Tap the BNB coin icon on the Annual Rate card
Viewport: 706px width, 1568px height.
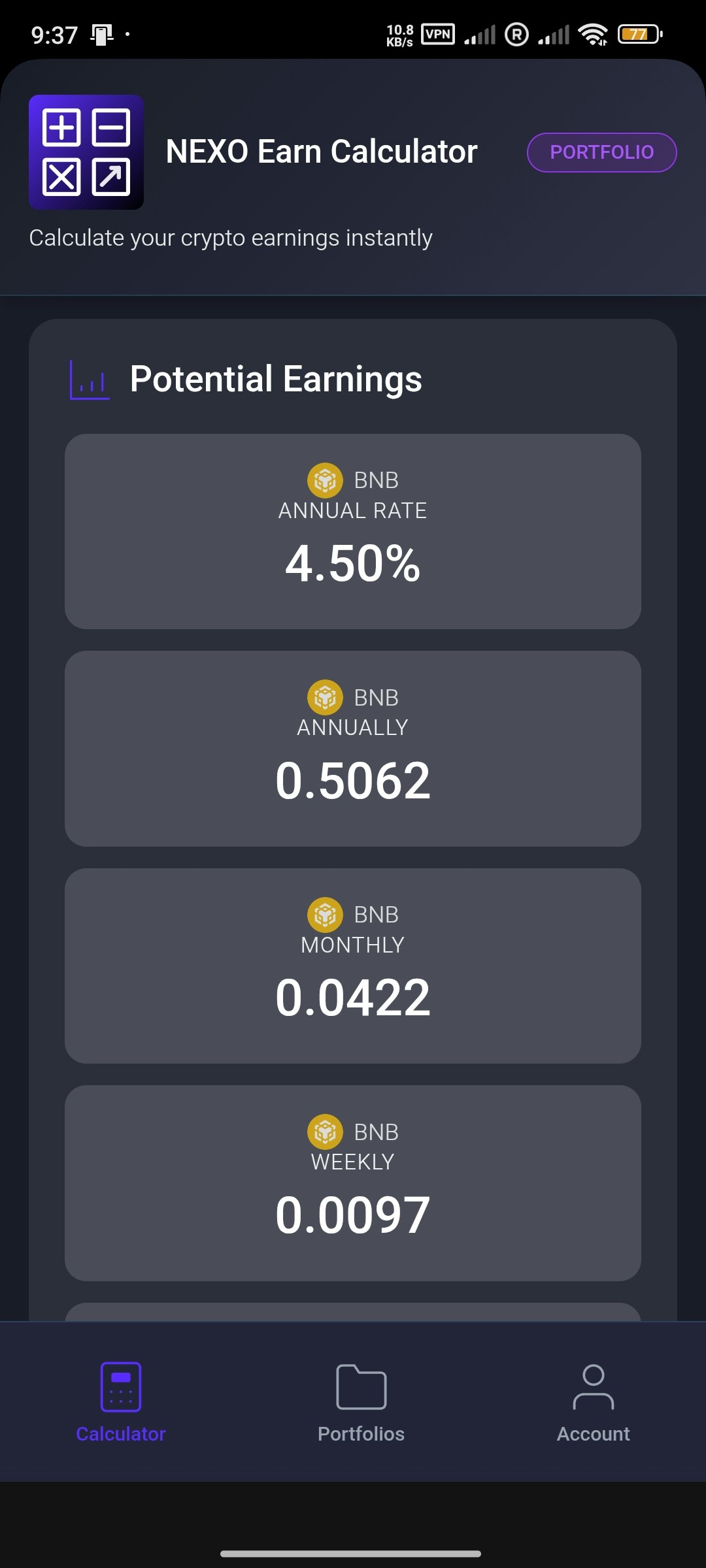[325, 479]
